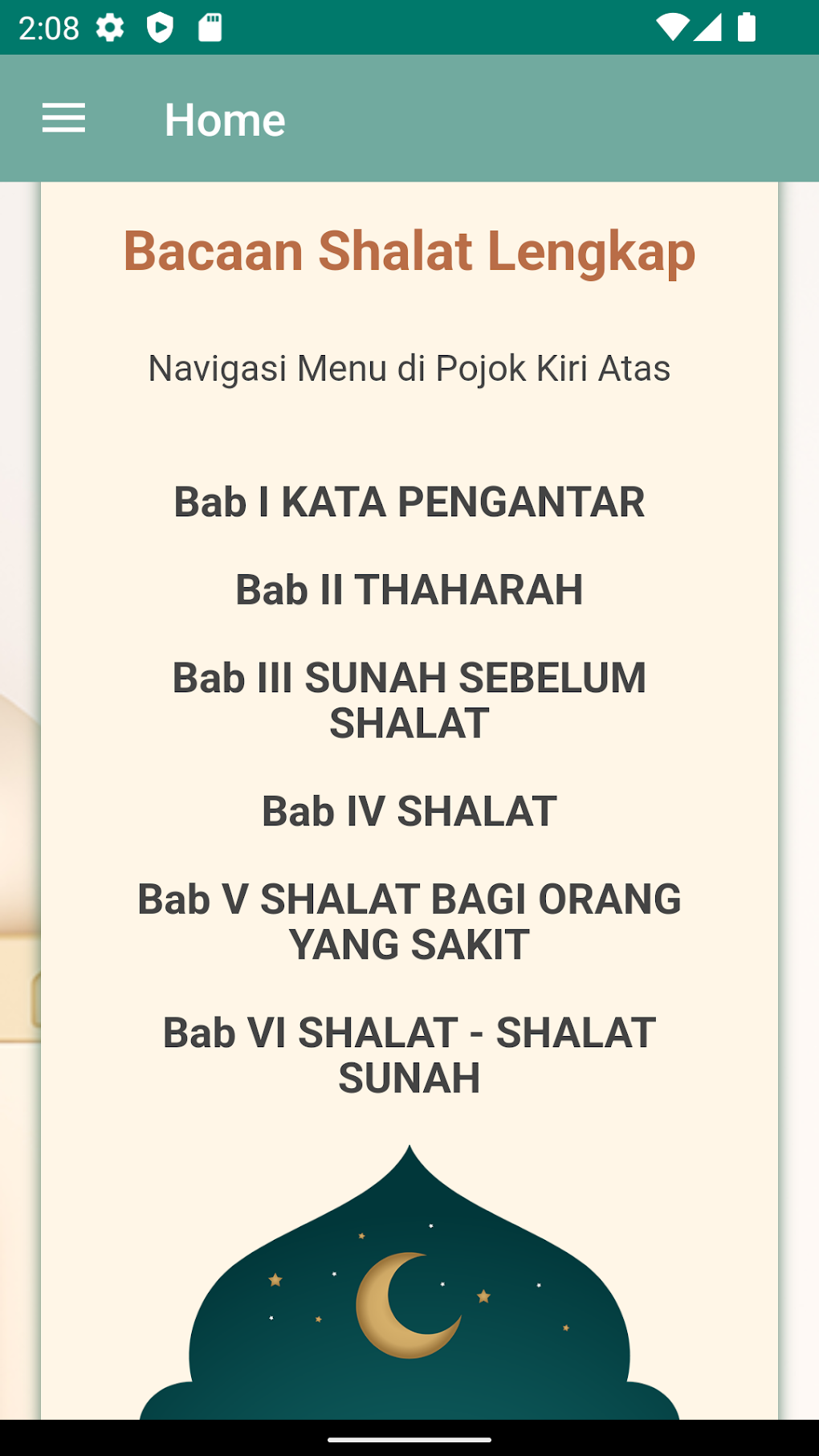Open Bab I KATA PENGANTAR
The width and height of the screenshot is (819, 1456).
[x=409, y=503]
